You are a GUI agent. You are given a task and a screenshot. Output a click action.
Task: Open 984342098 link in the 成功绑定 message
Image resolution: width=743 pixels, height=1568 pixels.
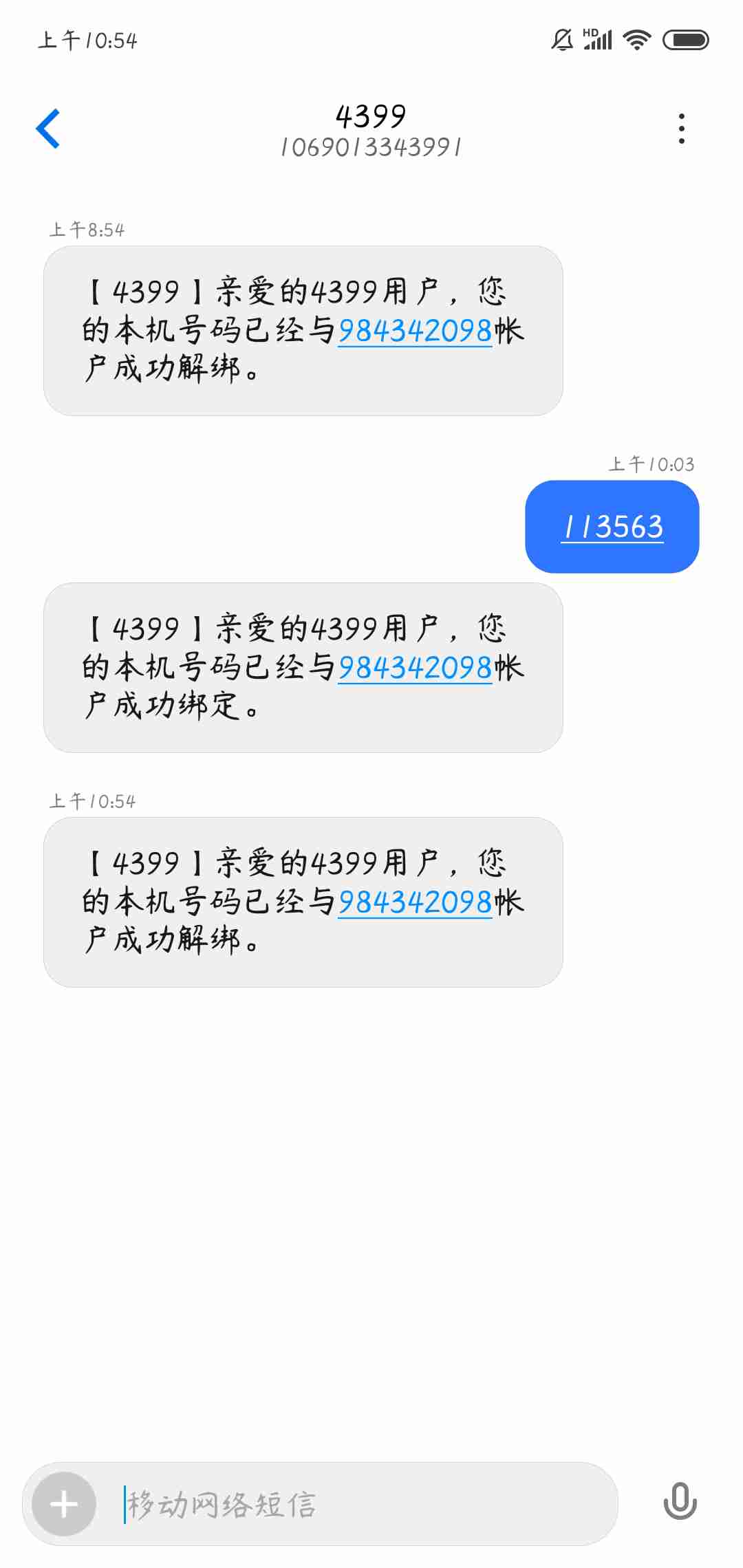[x=416, y=668]
